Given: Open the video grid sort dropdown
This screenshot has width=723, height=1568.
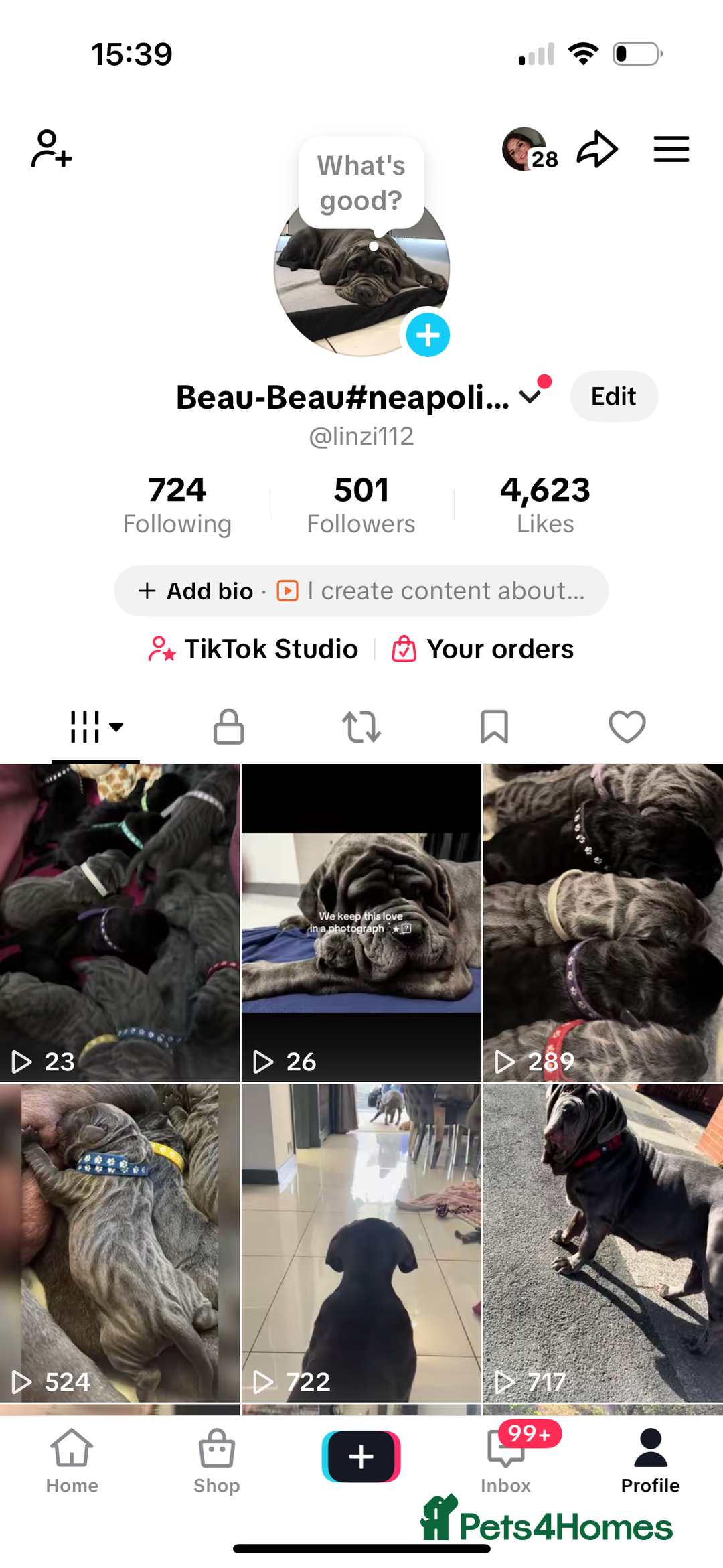Looking at the screenshot, I should coord(96,728).
